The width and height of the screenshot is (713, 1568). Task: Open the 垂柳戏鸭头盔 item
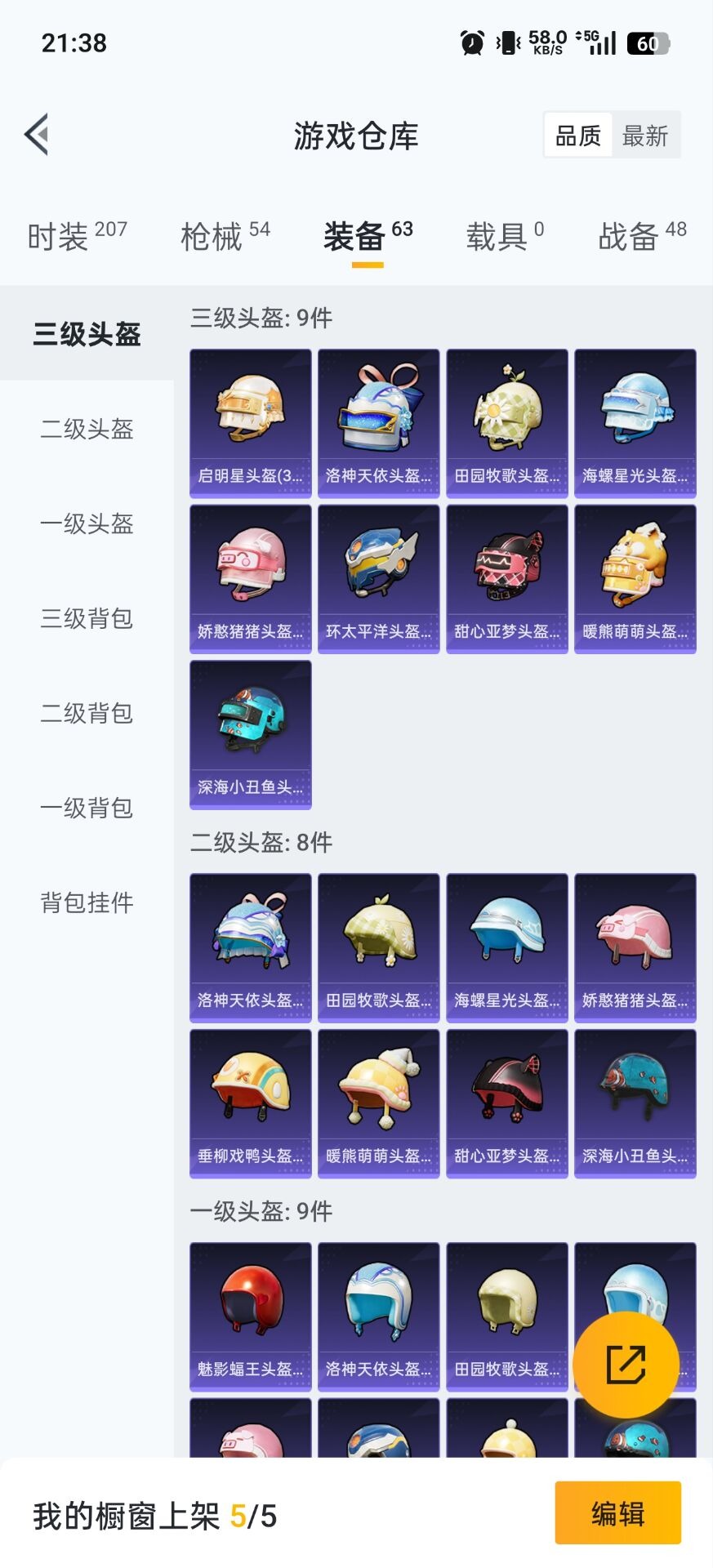pos(251,1103)
